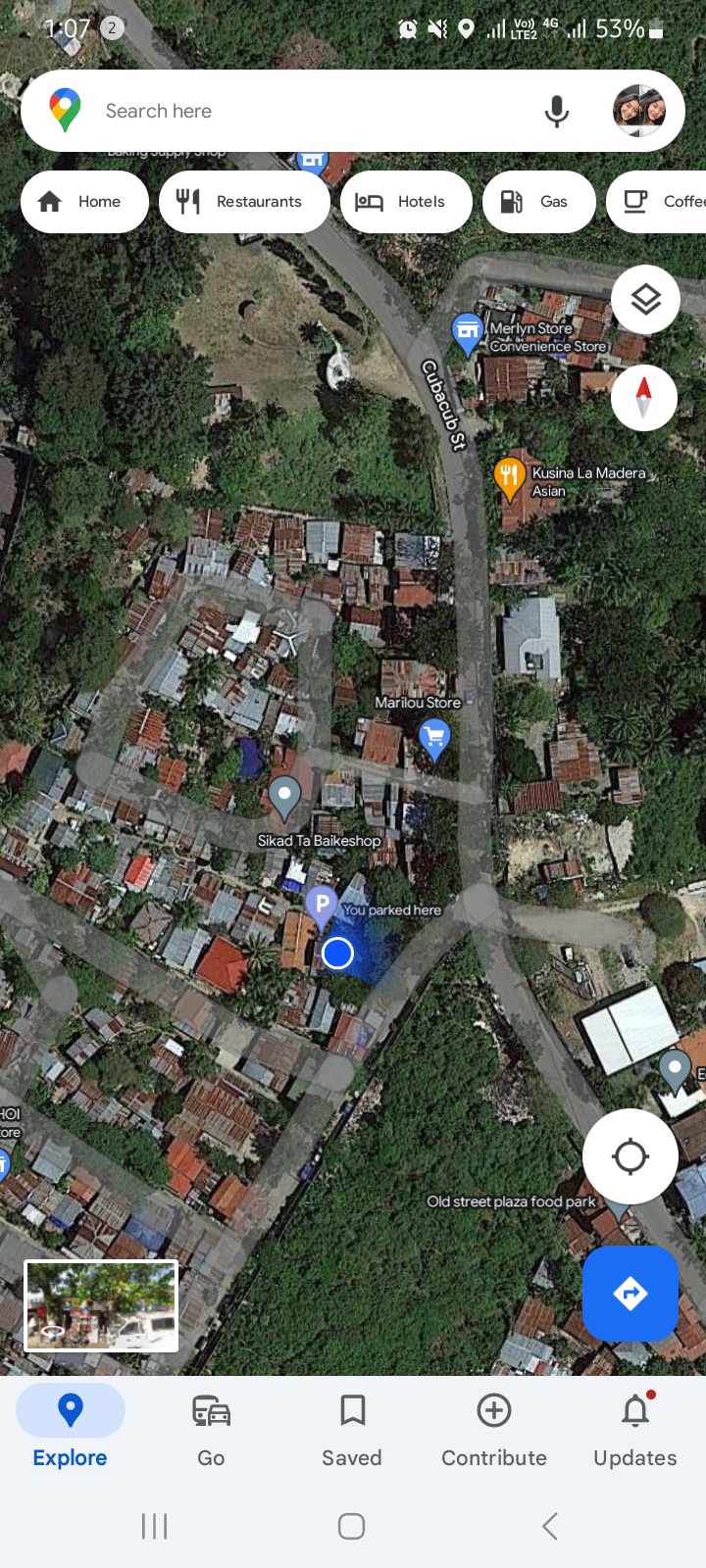This screenshot has height=1568, width=706.
Task: Start voice search with the microphone
Action: coord(556,111)
